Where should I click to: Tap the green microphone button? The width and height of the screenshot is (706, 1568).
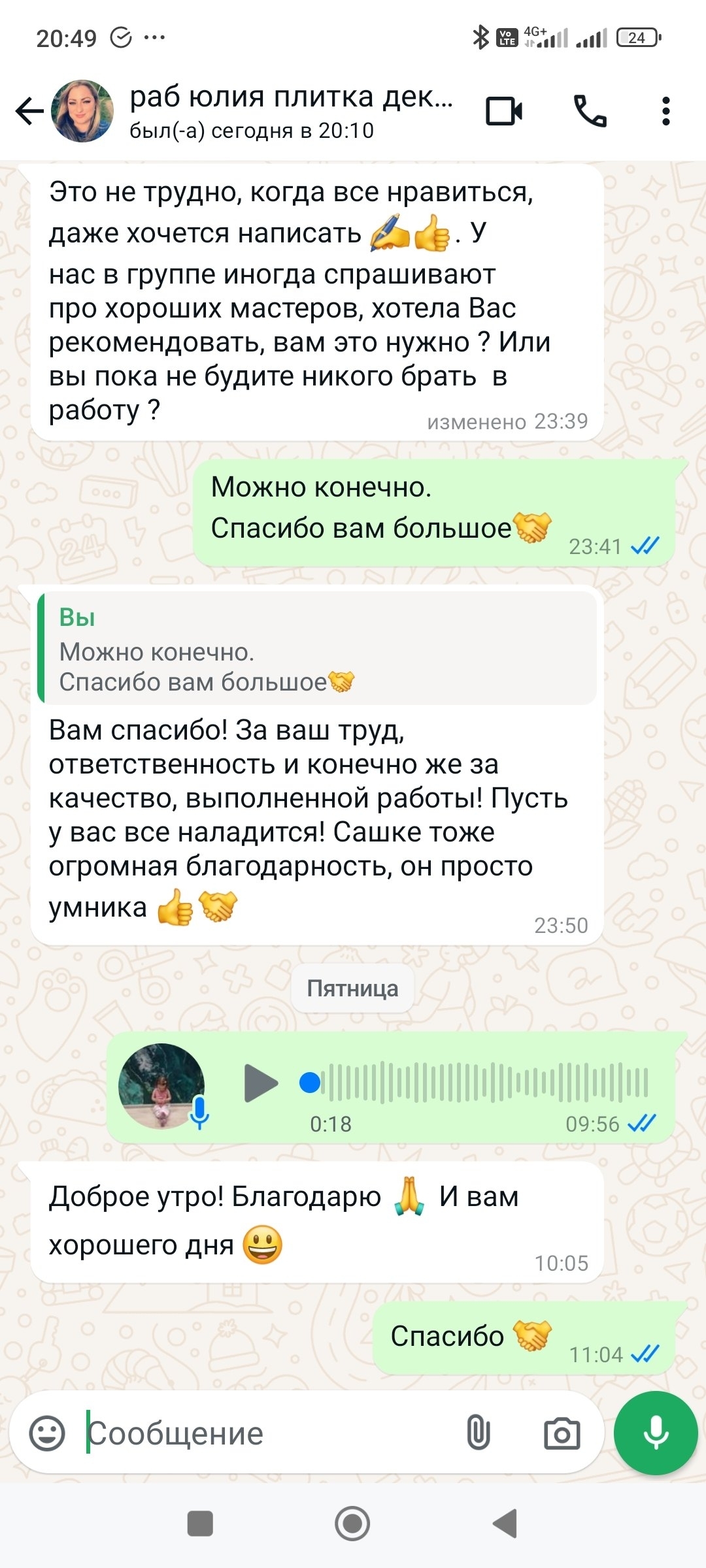click(656, 1433)
